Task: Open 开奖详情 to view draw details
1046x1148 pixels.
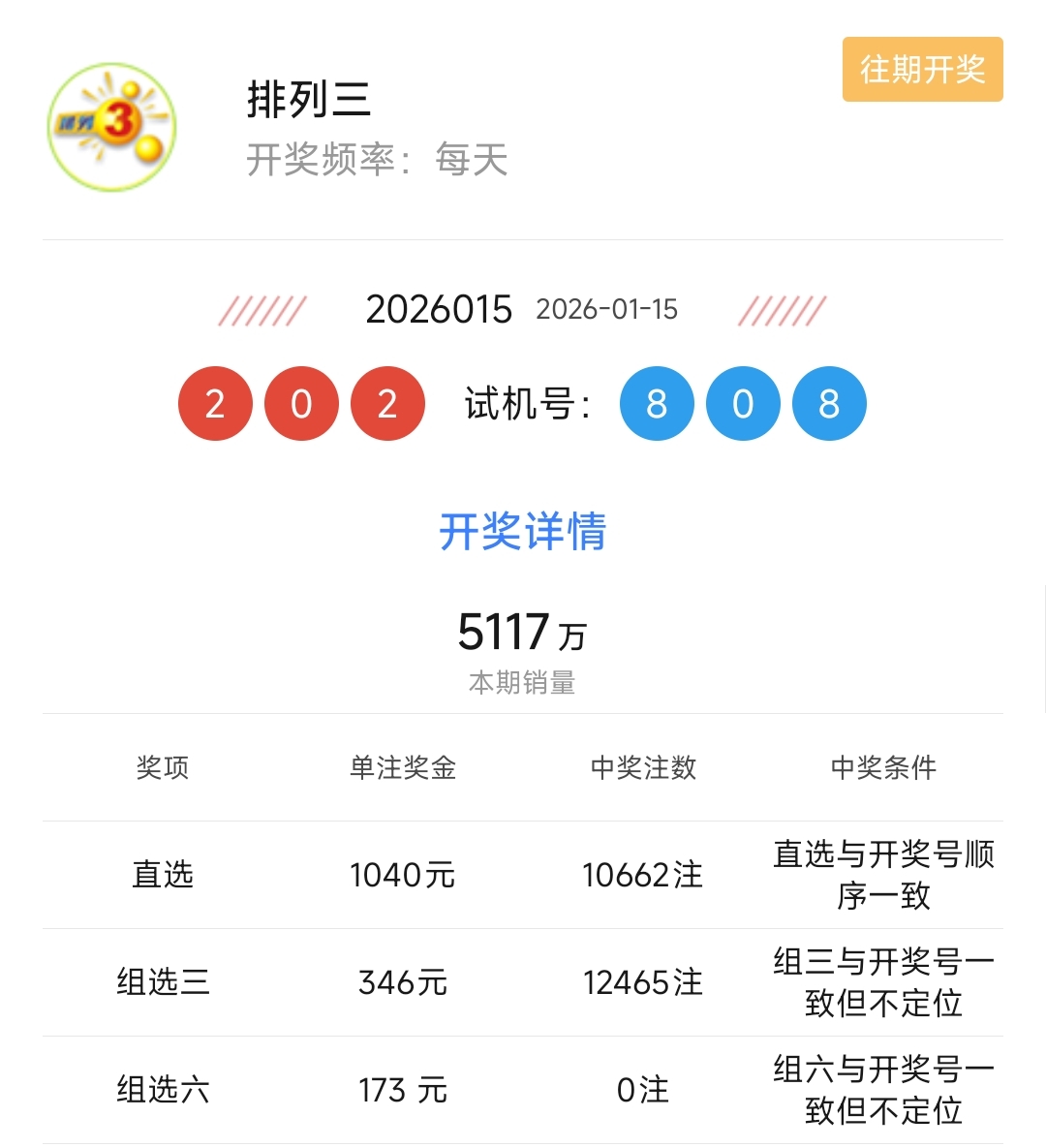Action: tap(523, 529)
